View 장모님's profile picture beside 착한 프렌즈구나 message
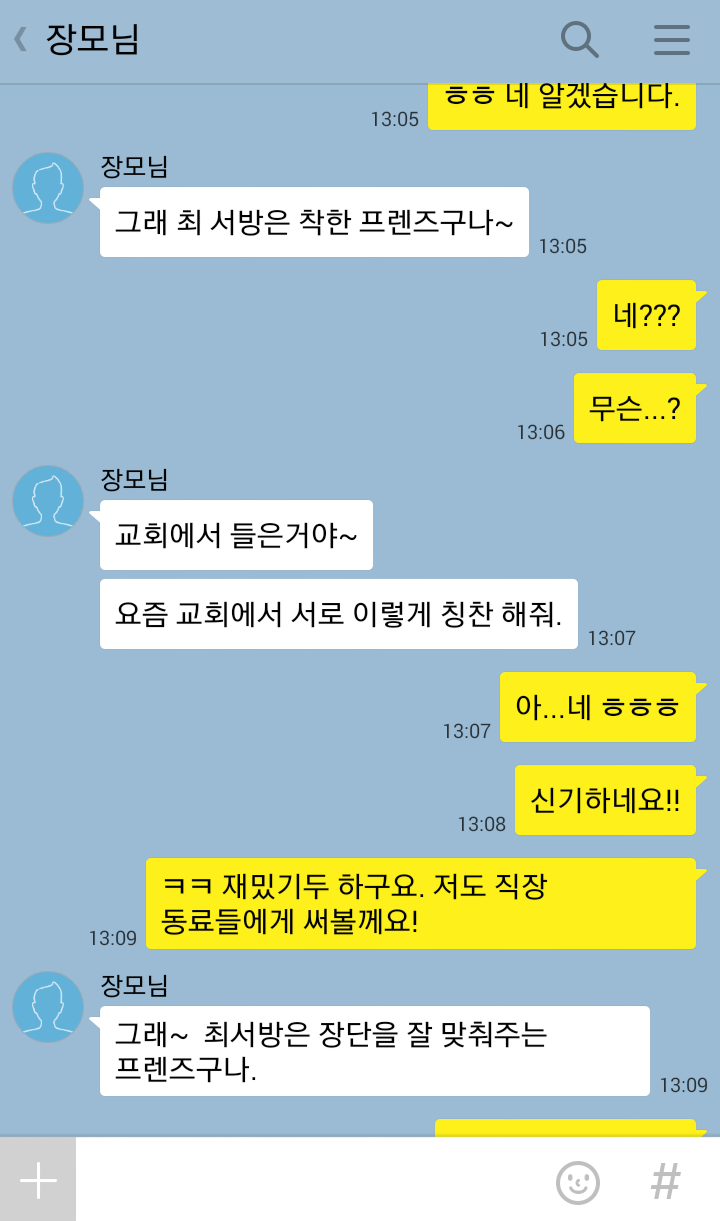This screenshot has height=1221, width=720. coord(48,188)
